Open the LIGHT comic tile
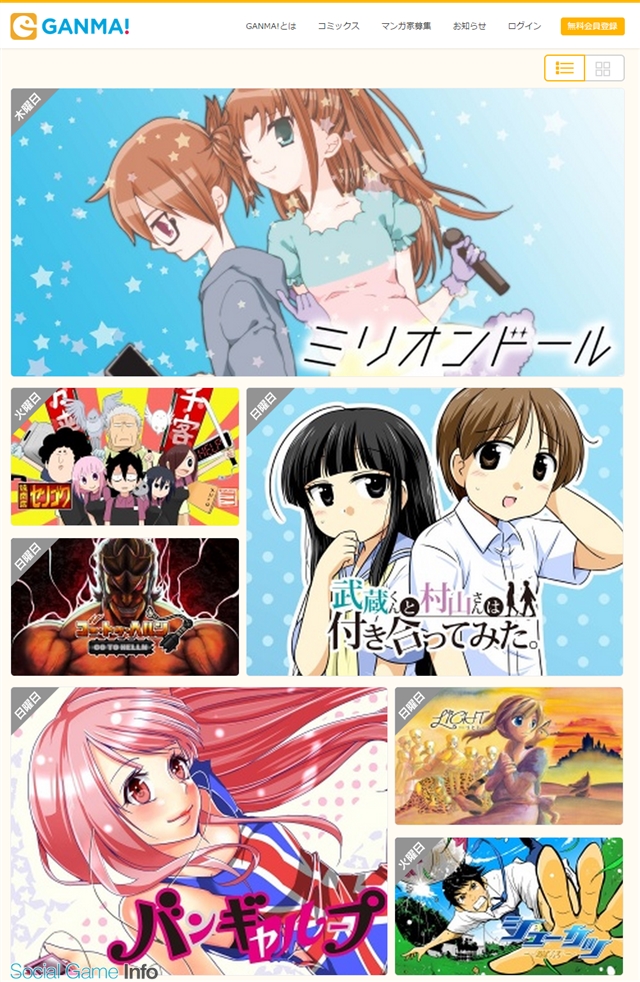This screenshot has height=982, width=640. point(508,755)
